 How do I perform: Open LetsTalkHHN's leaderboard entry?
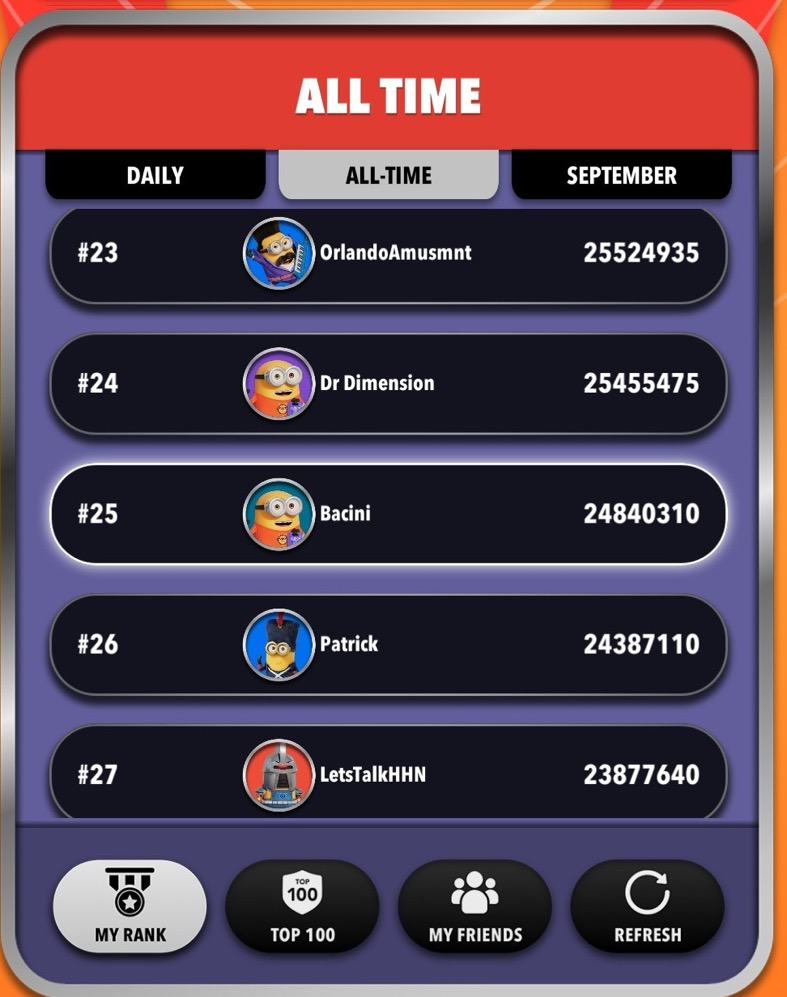pyautogui.click(x=388, y=773)
